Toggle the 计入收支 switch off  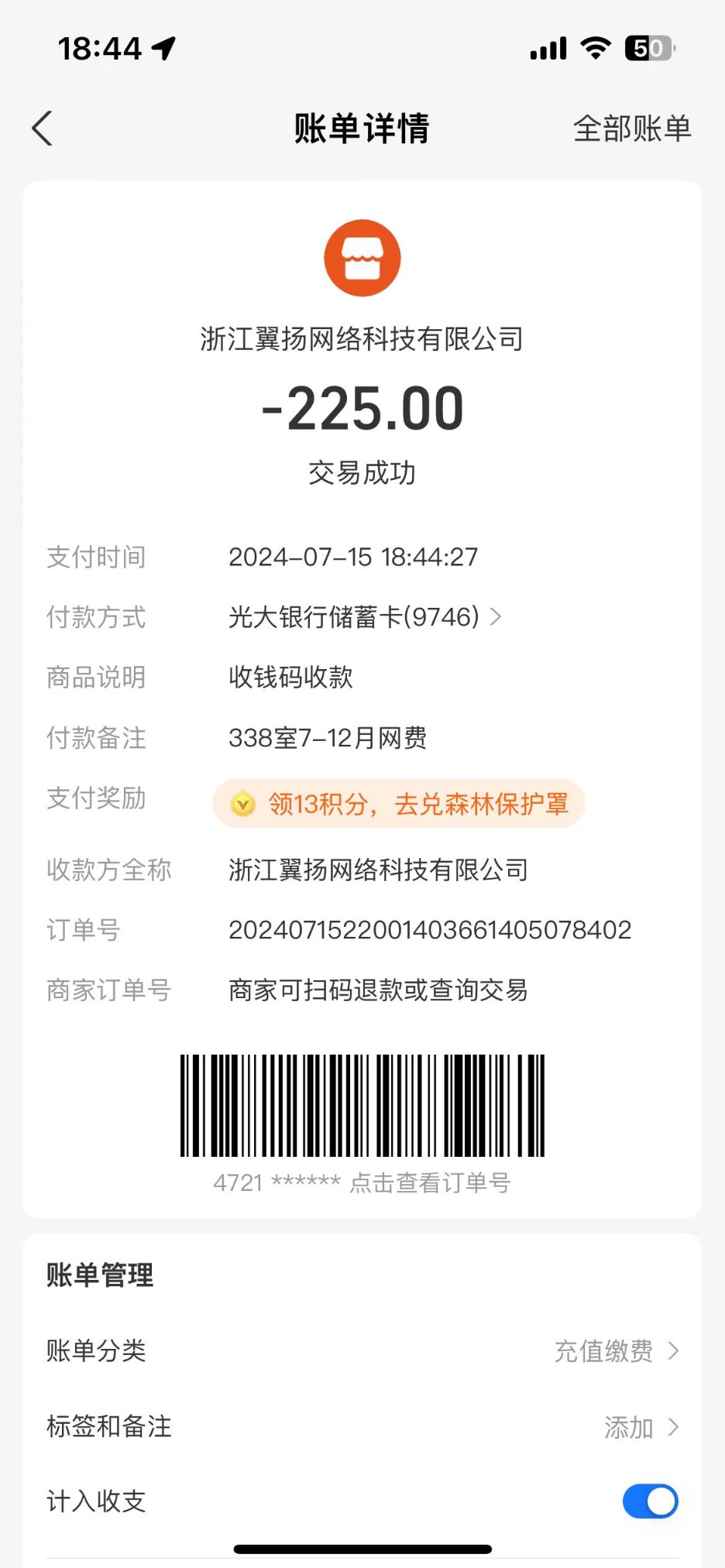(x=650, y=1501)
